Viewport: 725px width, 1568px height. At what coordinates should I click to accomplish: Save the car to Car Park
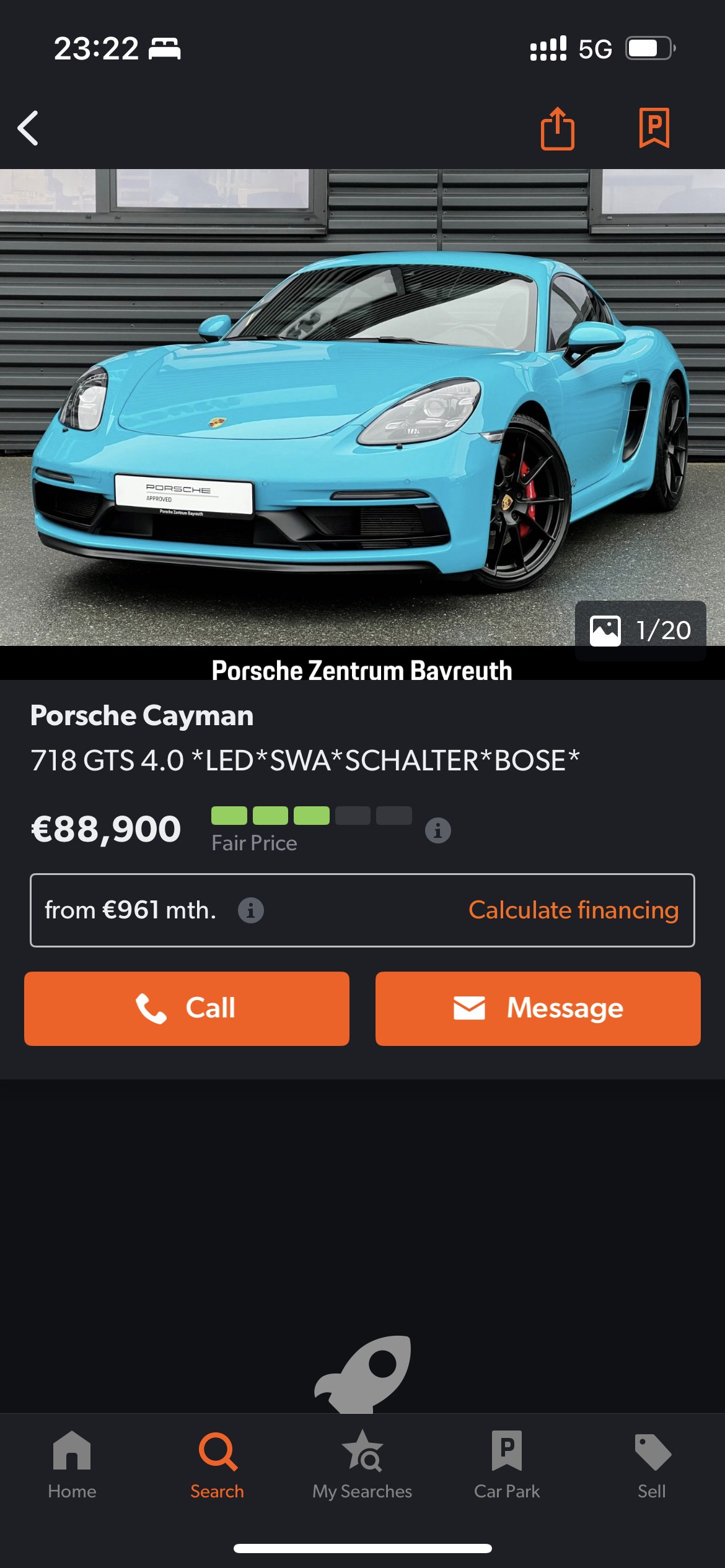click(654, 128)
